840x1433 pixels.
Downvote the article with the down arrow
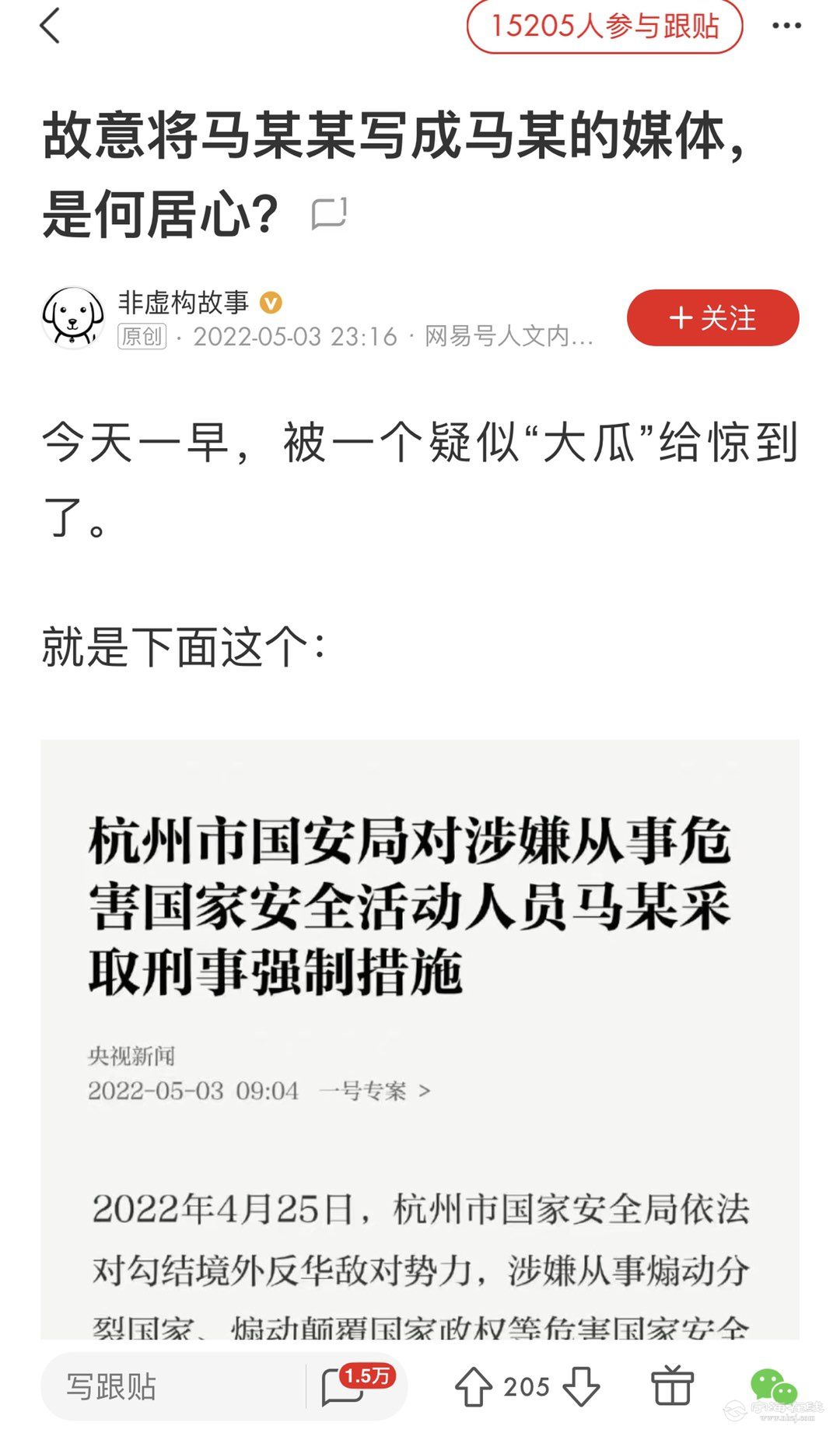click(581, 1386)
